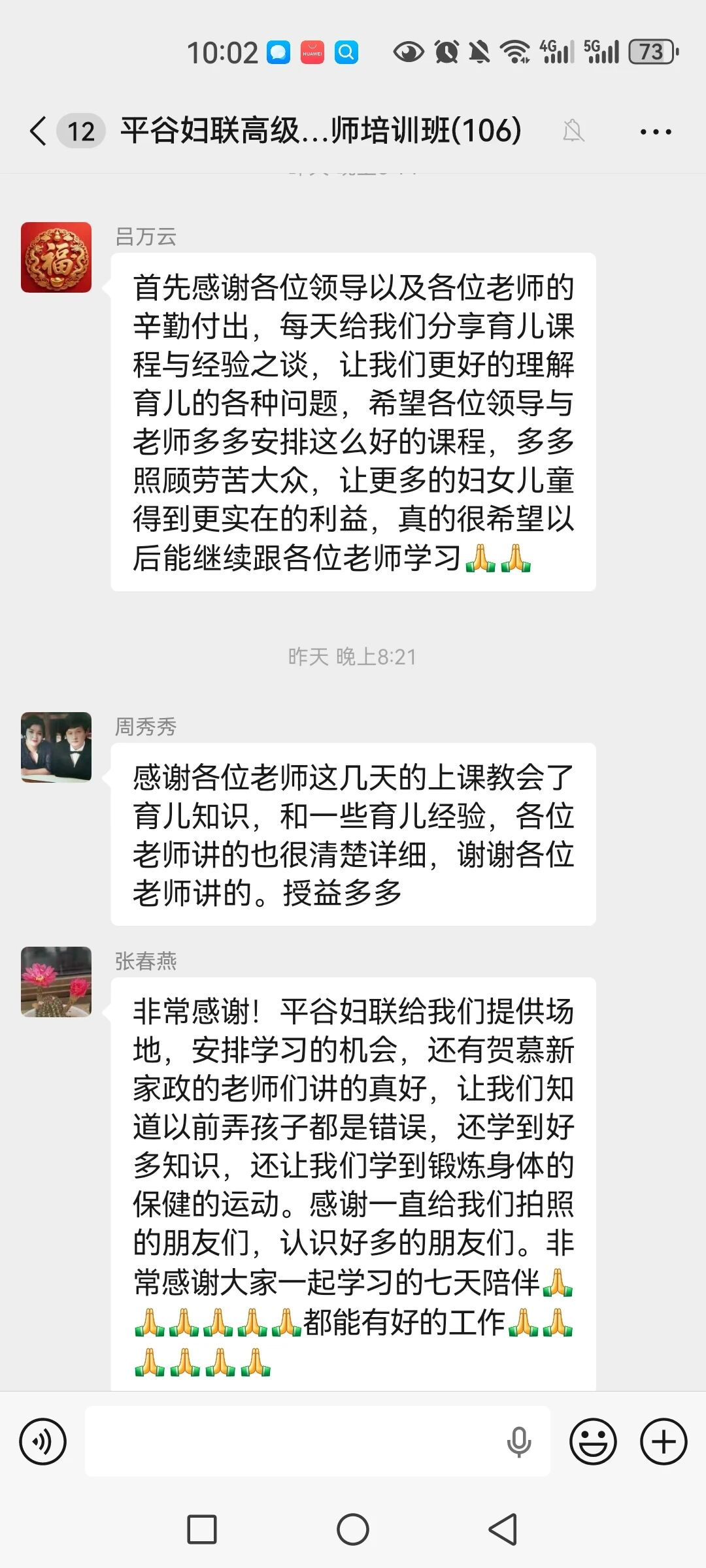View 周秀秀's profile avatar

pos(56,747)
